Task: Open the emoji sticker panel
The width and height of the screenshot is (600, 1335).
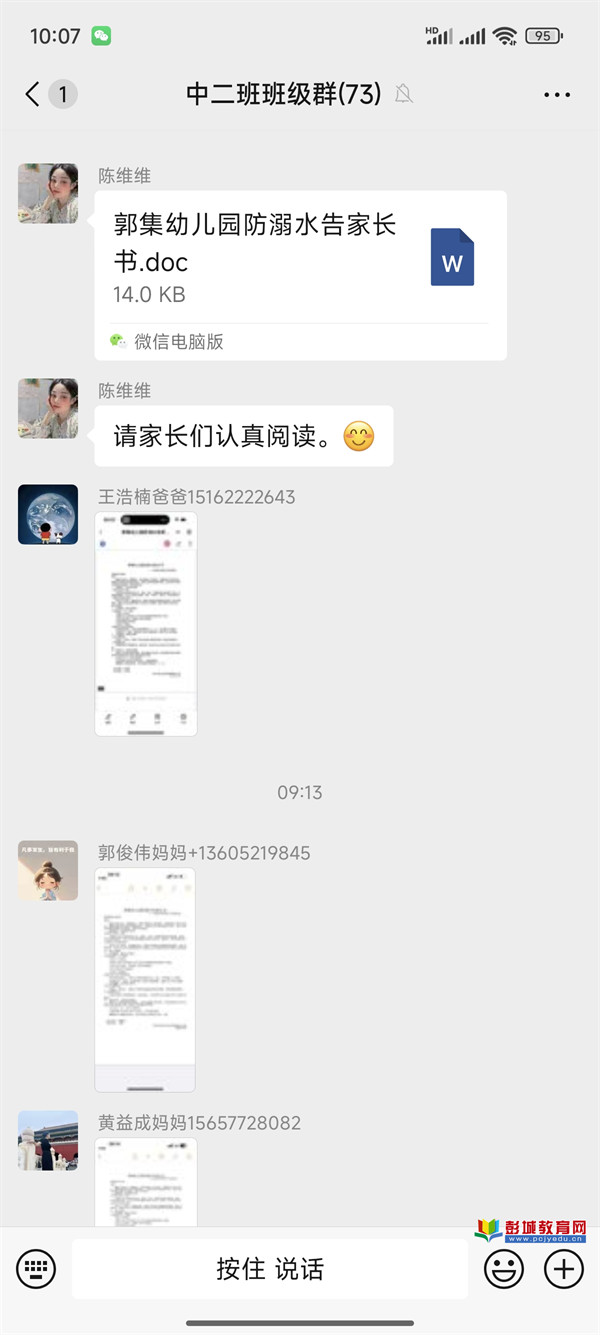Action: click(x=504, y=1270)
